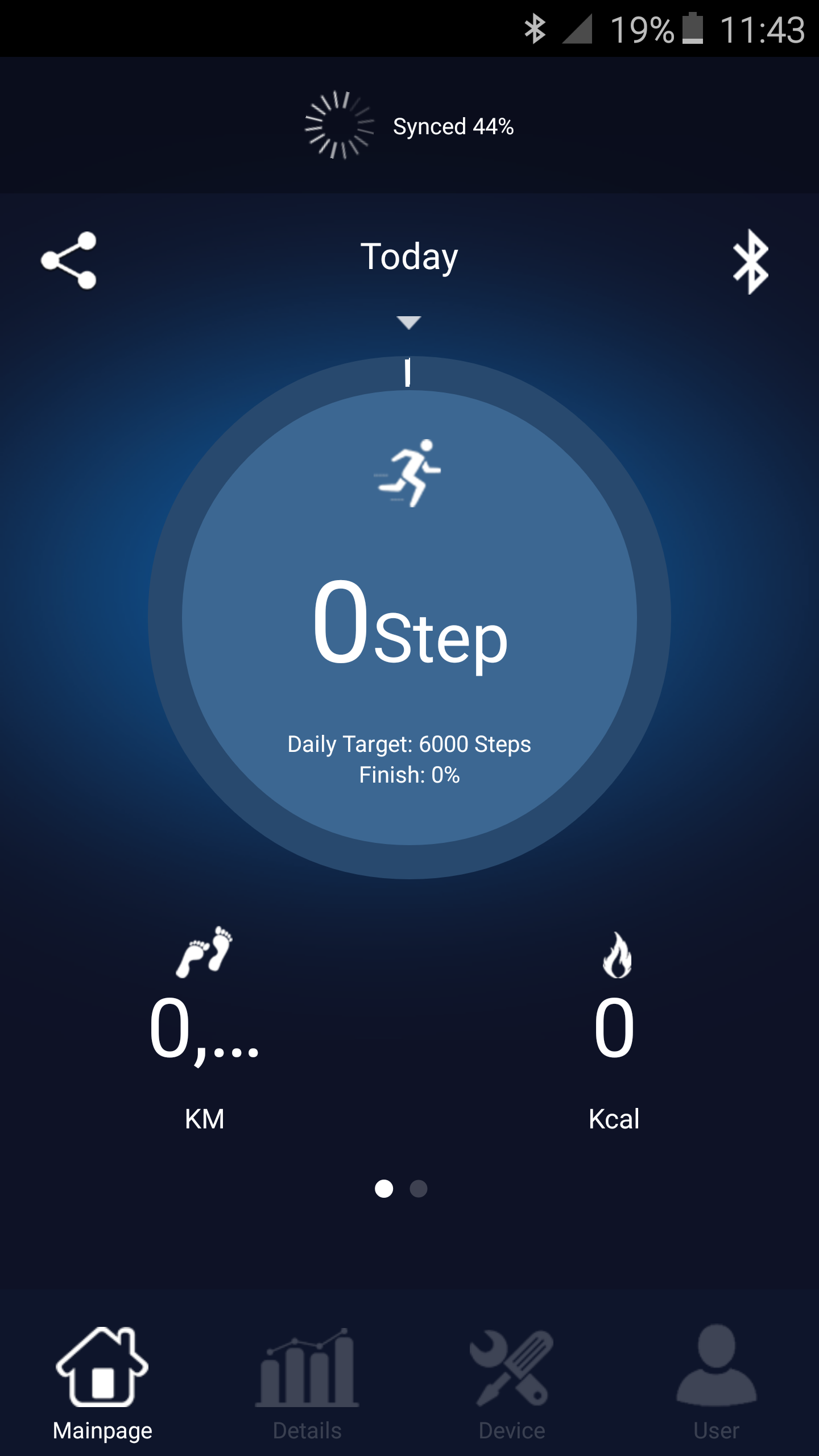This screenshot has height=1456, width=819.
Task: Open the Bluetooth connection icon
Action: pyautogui.click(x=750, y=261)
